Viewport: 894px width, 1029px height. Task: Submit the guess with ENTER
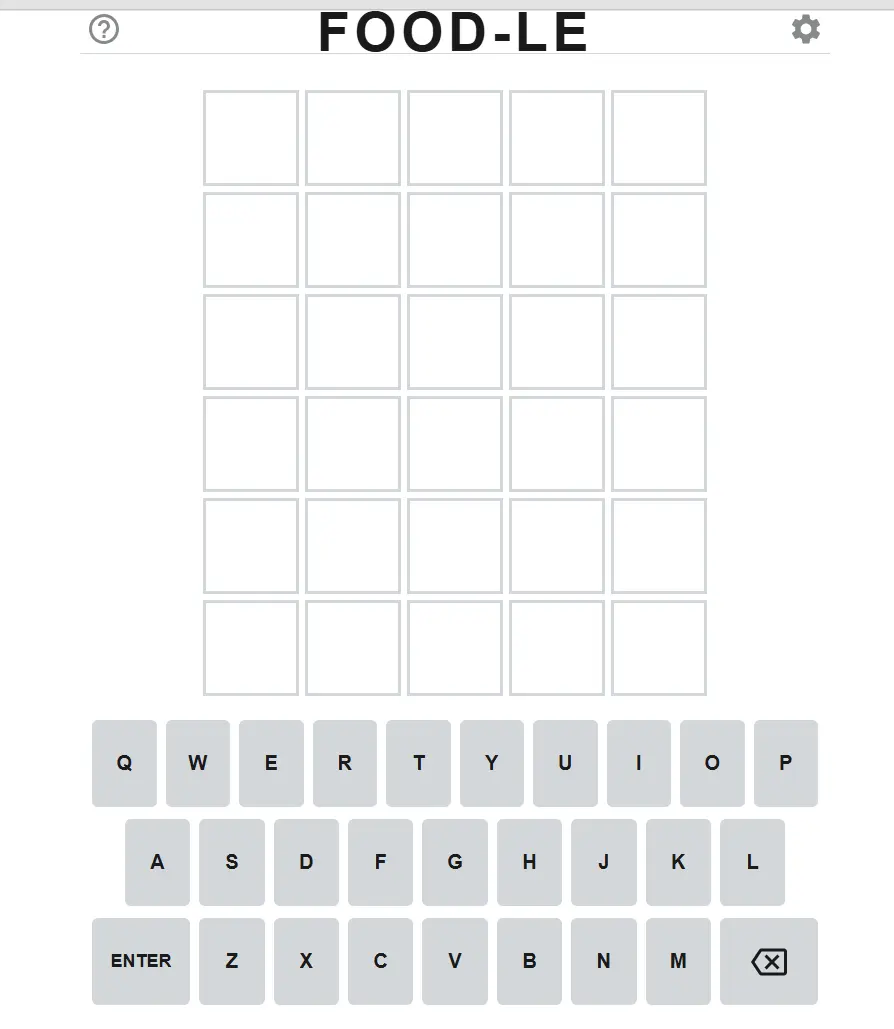coord(141,961)
